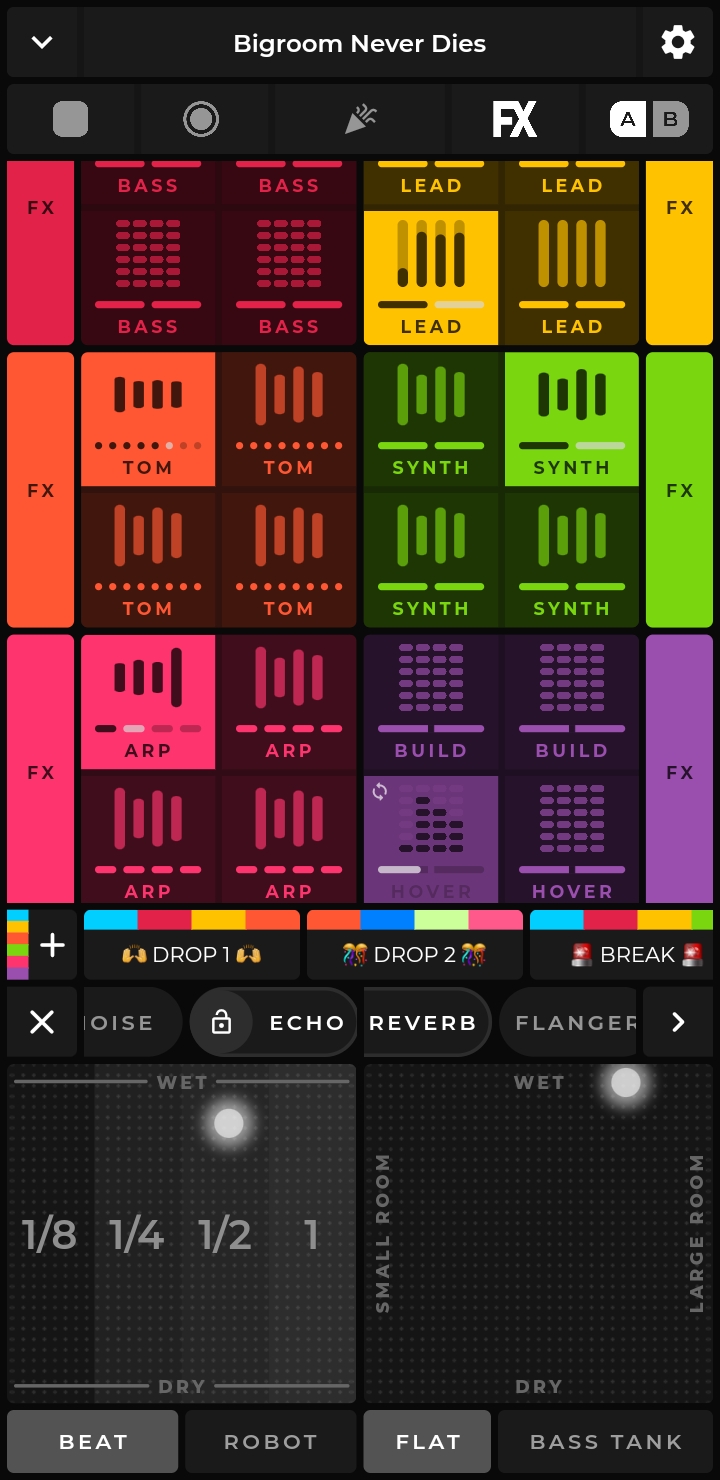The height and width of the screenshot is (1480, 720).
Task: Toggle the FX panel in the toolbar
Action: coord(515,120)
